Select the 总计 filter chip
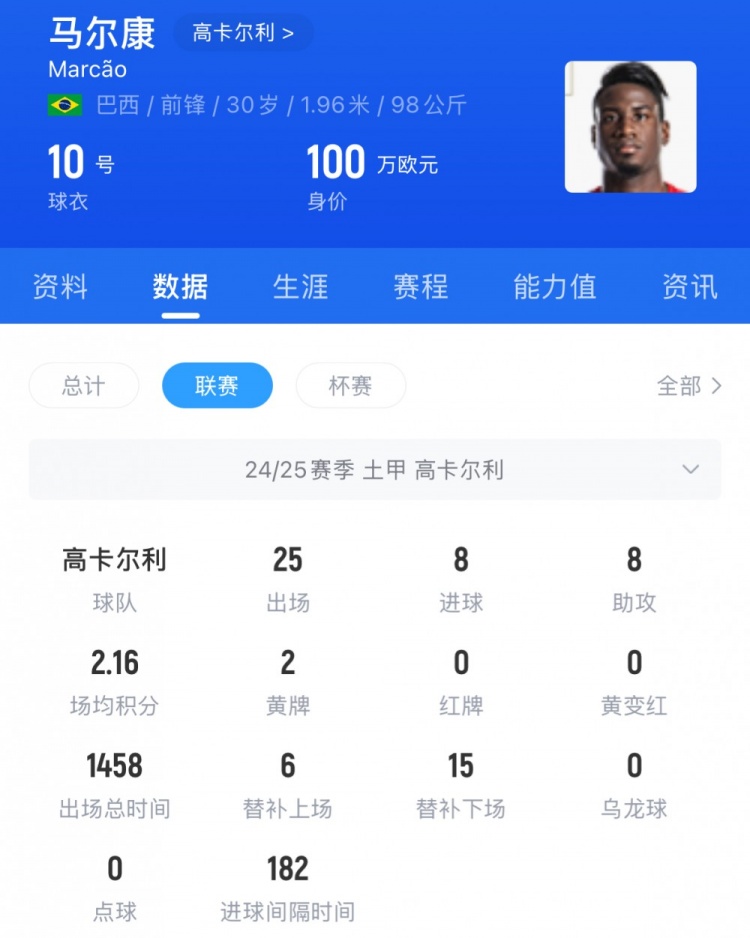Screen dimensions: 750x938 point(84,386)
